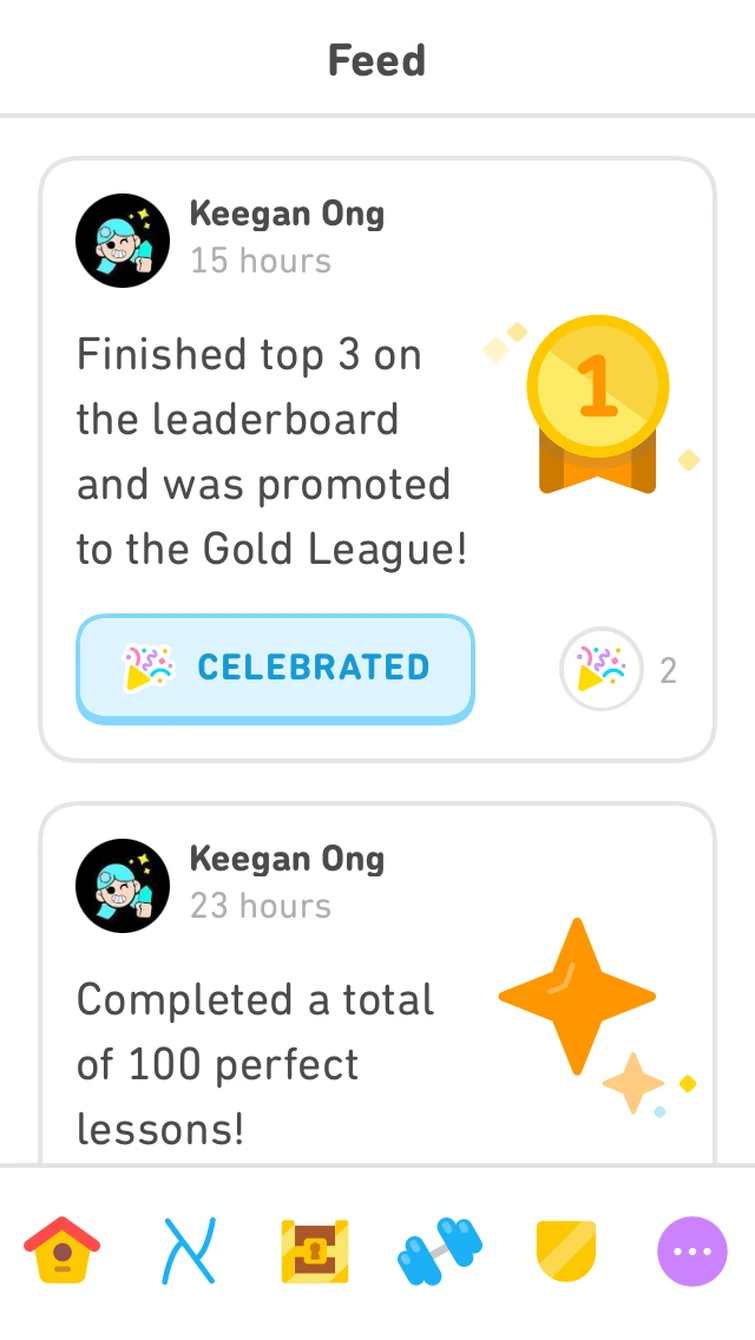Switch to the dumbbell practice tab
755x1340 pixels.
(440, 1251)
